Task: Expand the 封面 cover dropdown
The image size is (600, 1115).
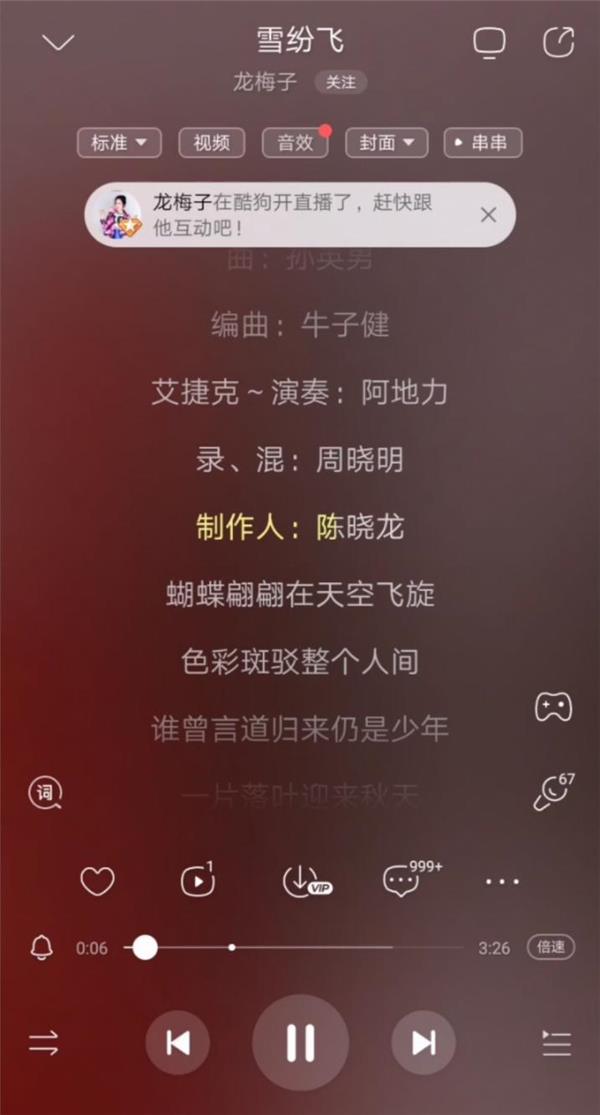Action: coord(387,143)
